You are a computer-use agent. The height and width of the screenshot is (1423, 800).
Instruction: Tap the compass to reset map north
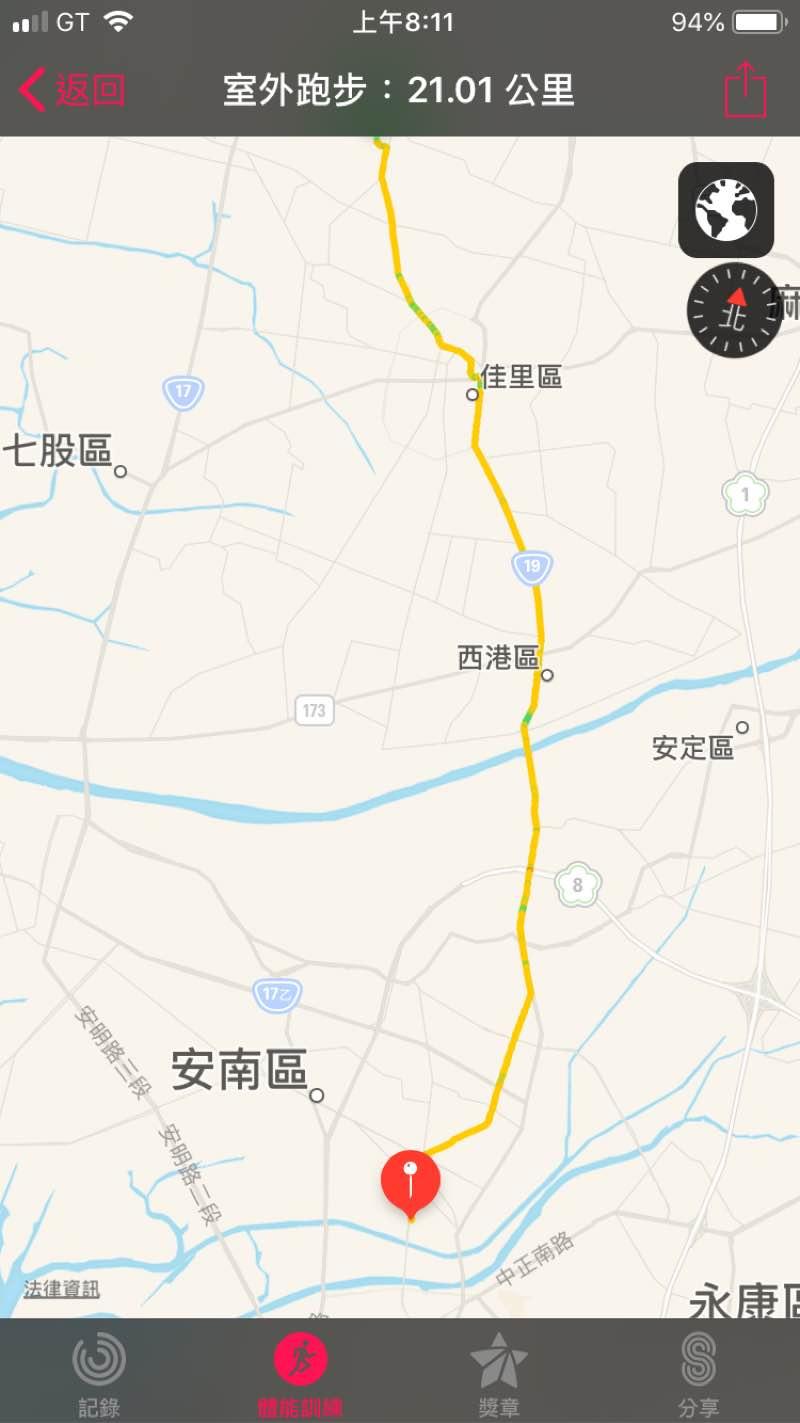pyautogui.click(x=735, y=310)
